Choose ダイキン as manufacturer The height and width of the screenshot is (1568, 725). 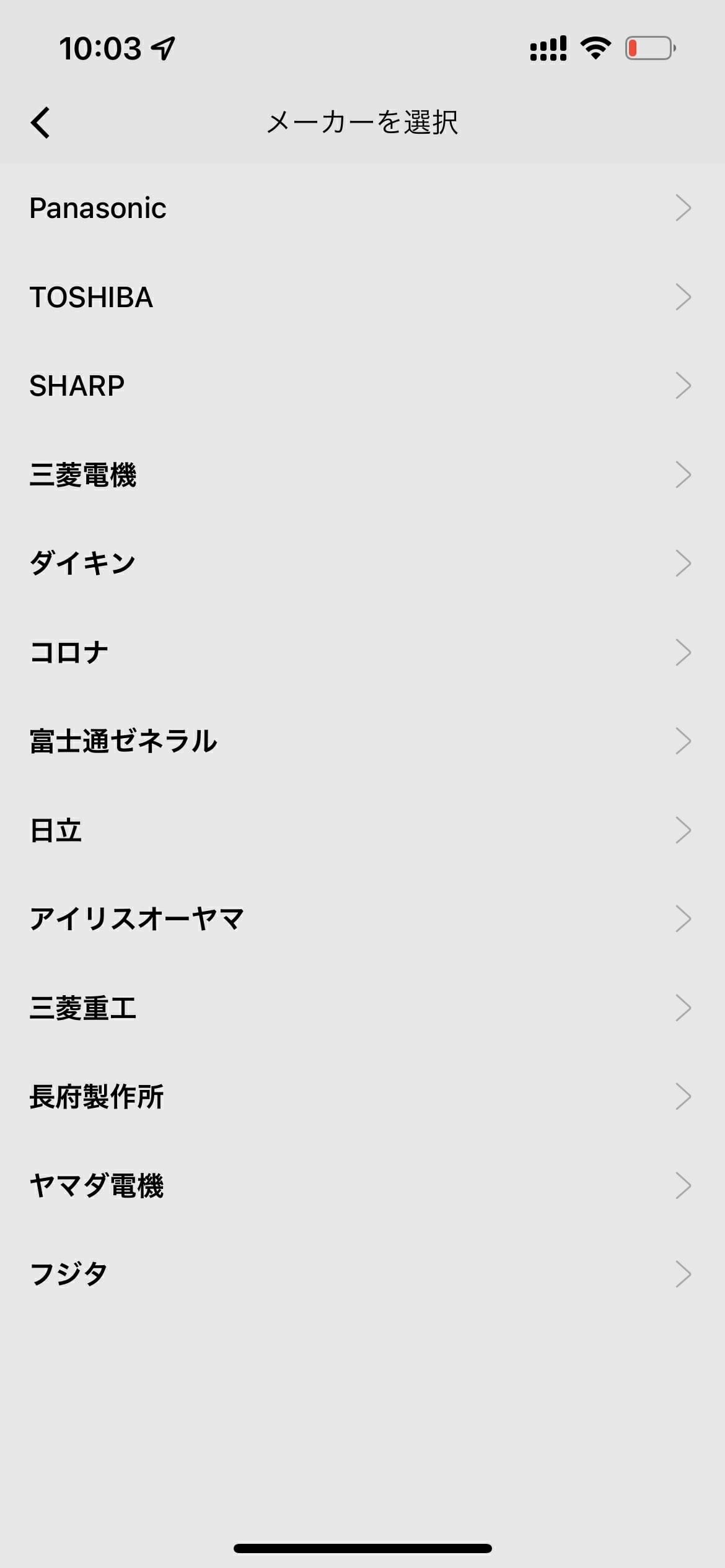tap(362, 564)
